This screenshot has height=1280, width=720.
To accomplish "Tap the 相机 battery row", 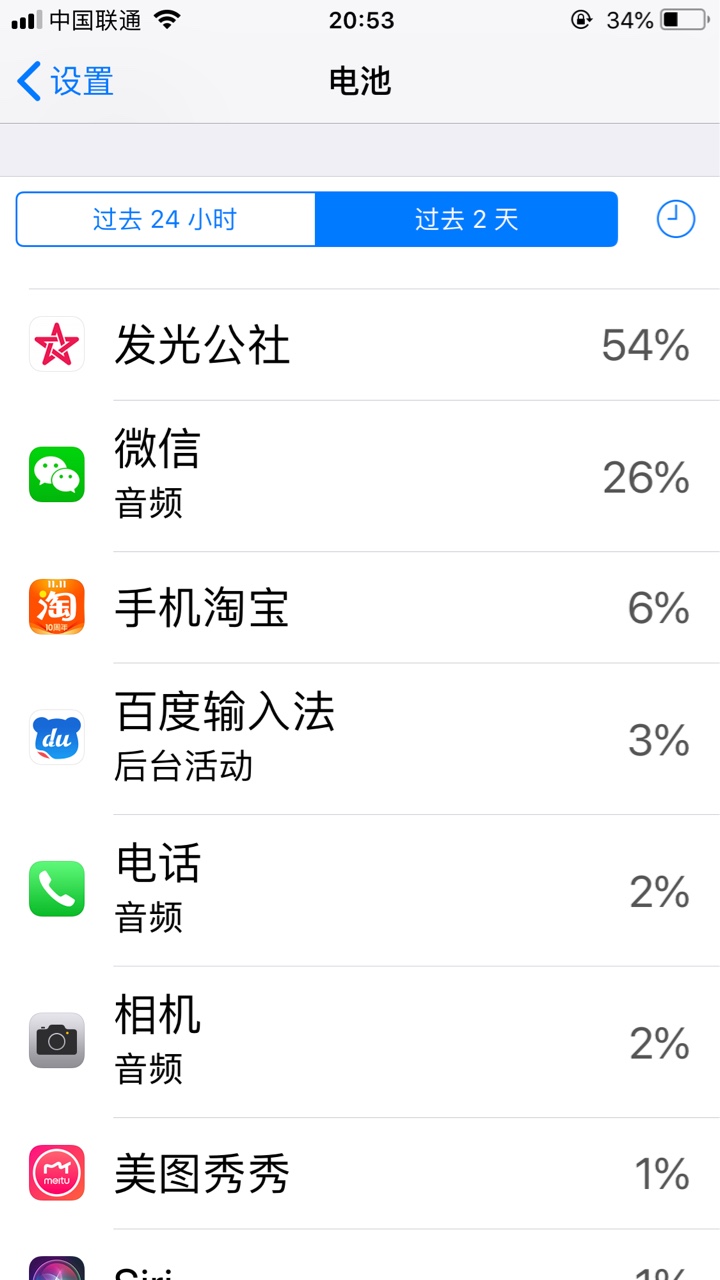I will point(360,1042).
